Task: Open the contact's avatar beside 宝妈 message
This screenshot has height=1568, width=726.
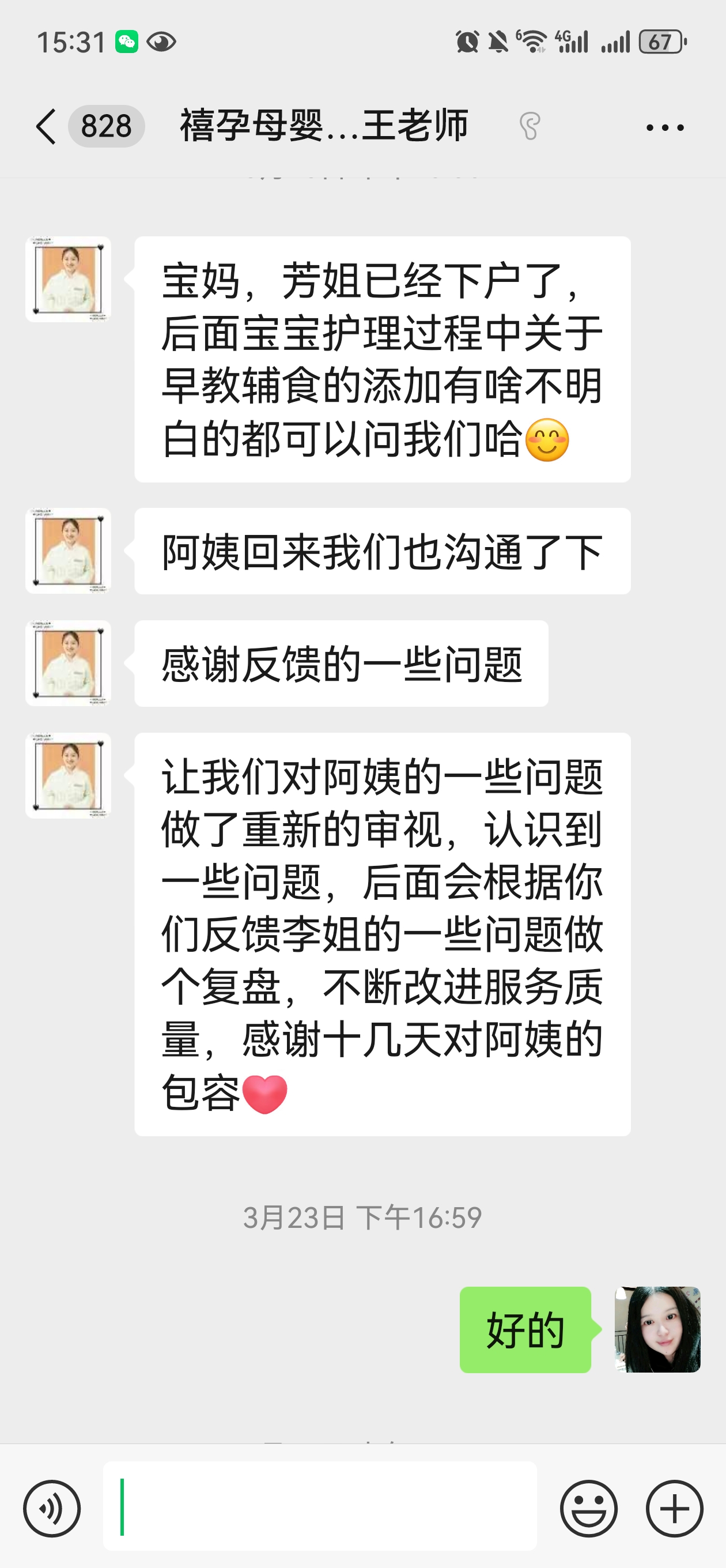Action: click(x=68, y=280)
